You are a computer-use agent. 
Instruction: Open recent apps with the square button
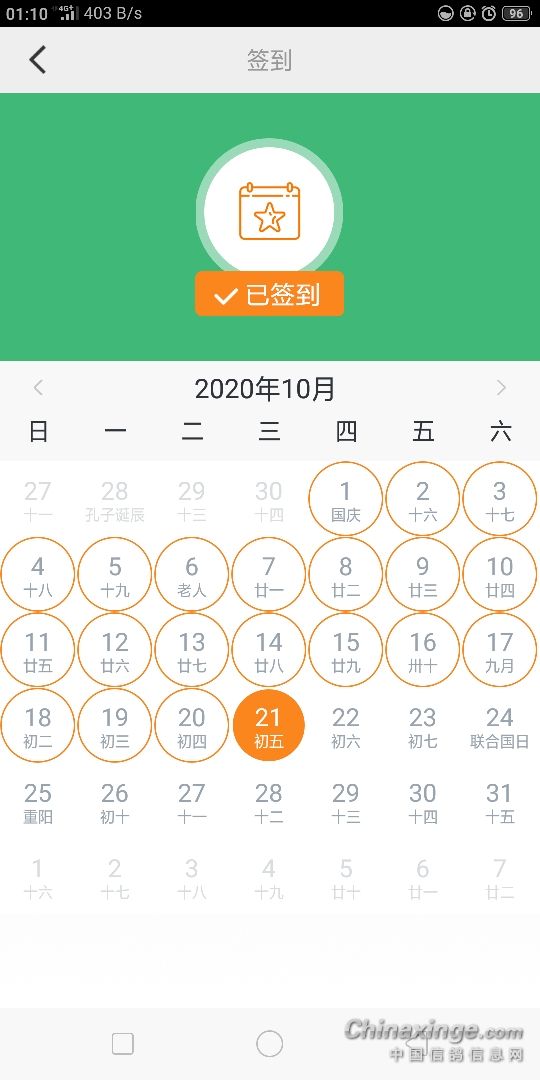[123, 1044]
